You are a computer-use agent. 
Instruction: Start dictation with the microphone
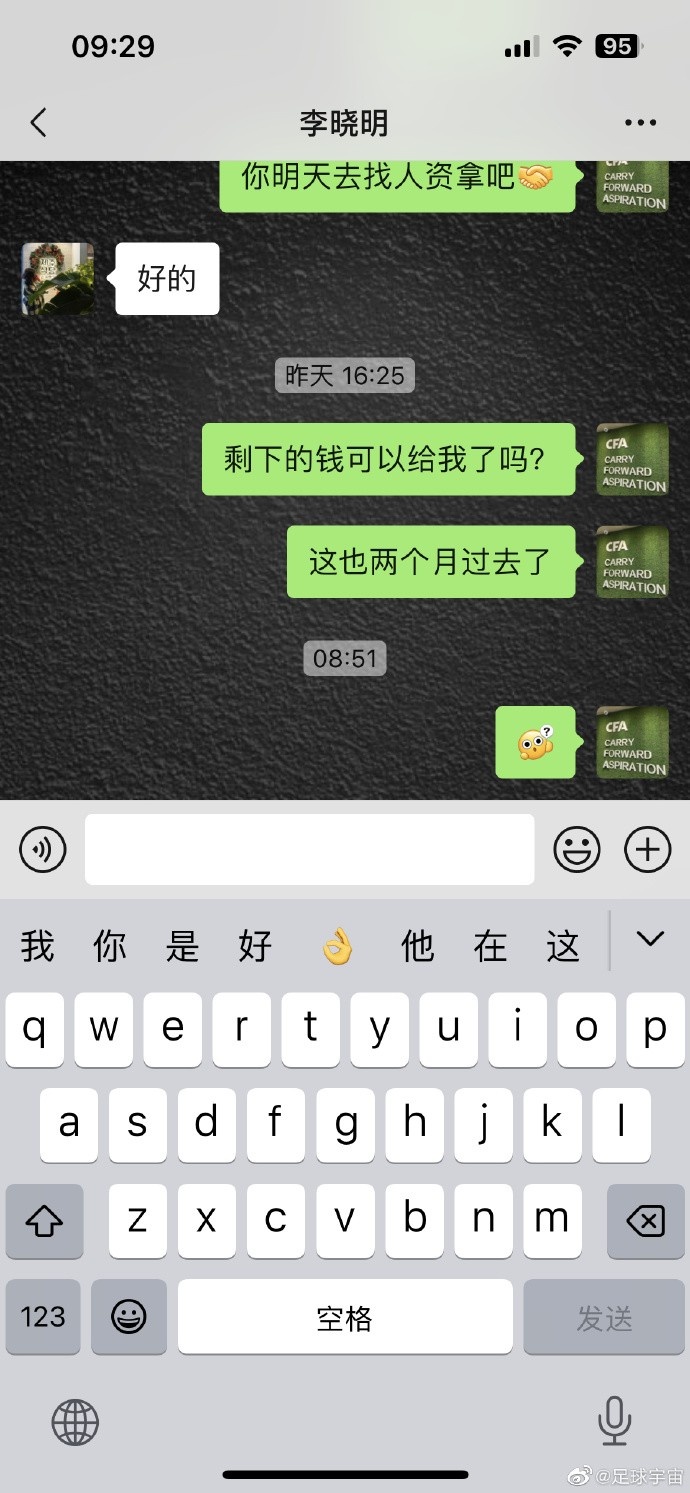coord(614,1421)
